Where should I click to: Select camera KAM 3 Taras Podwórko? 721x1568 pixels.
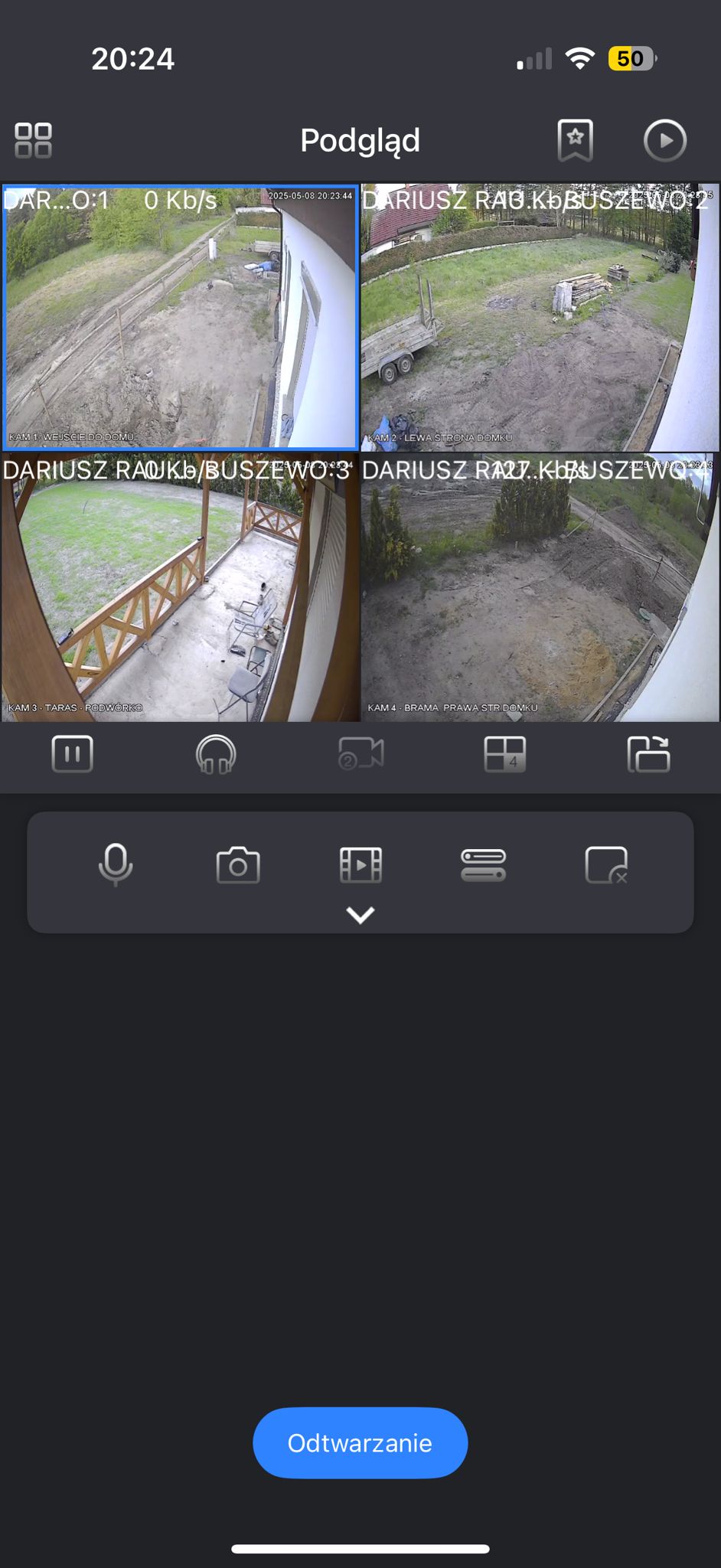(180, 587)
